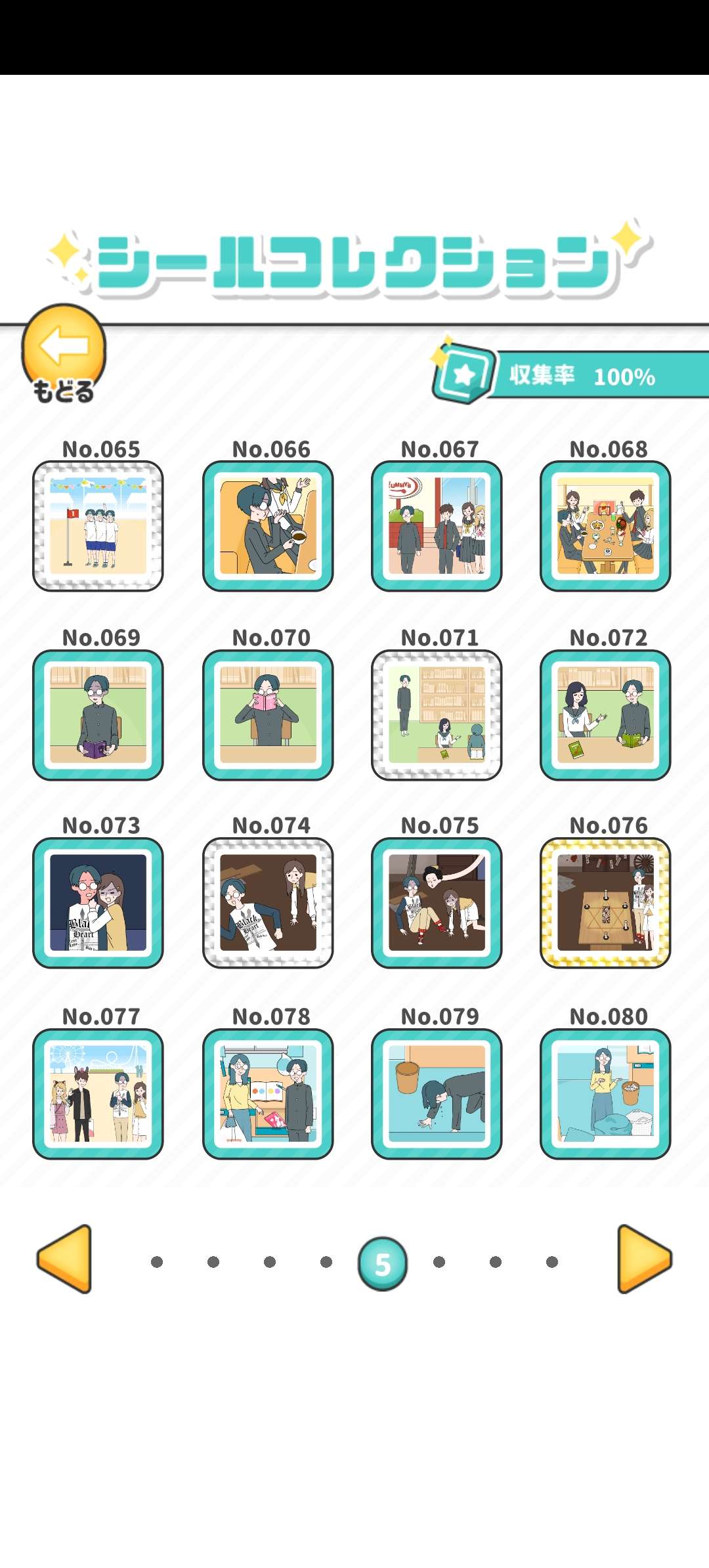The height and width of the screenshot is (1568, 709).
Task: View sticker No.080
Action: pos(605,1094)
